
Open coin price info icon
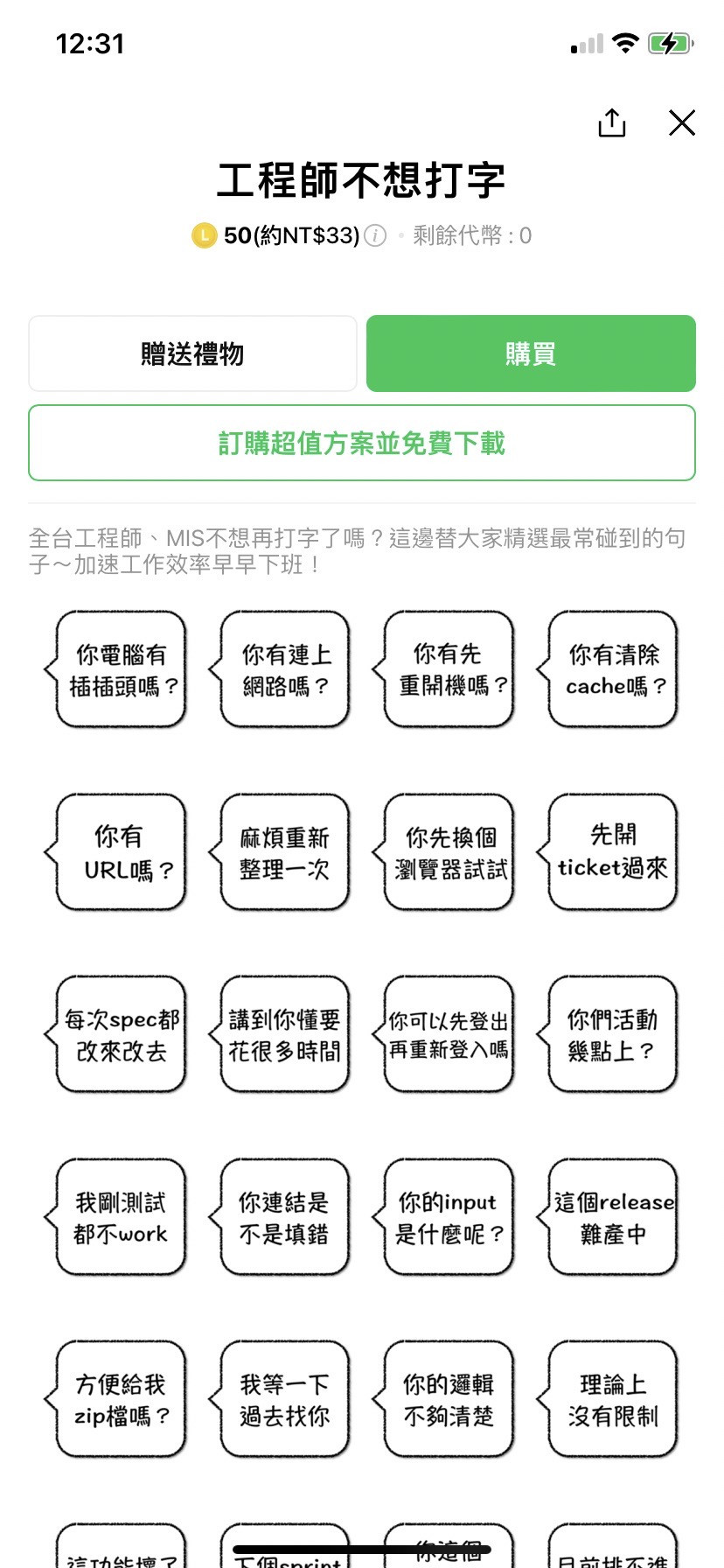(375, 235)
